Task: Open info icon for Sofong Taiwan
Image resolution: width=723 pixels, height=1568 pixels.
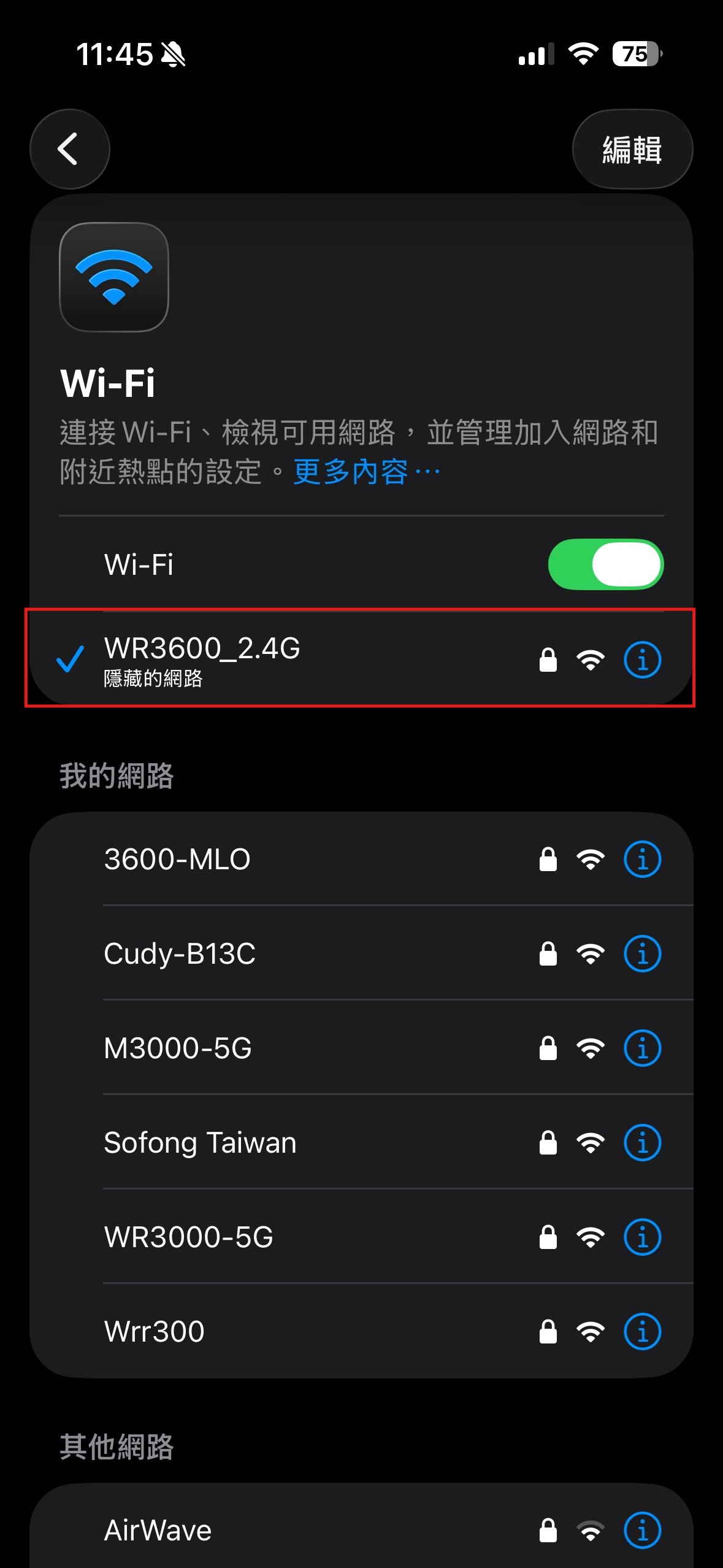Action: pos(642,1142)
